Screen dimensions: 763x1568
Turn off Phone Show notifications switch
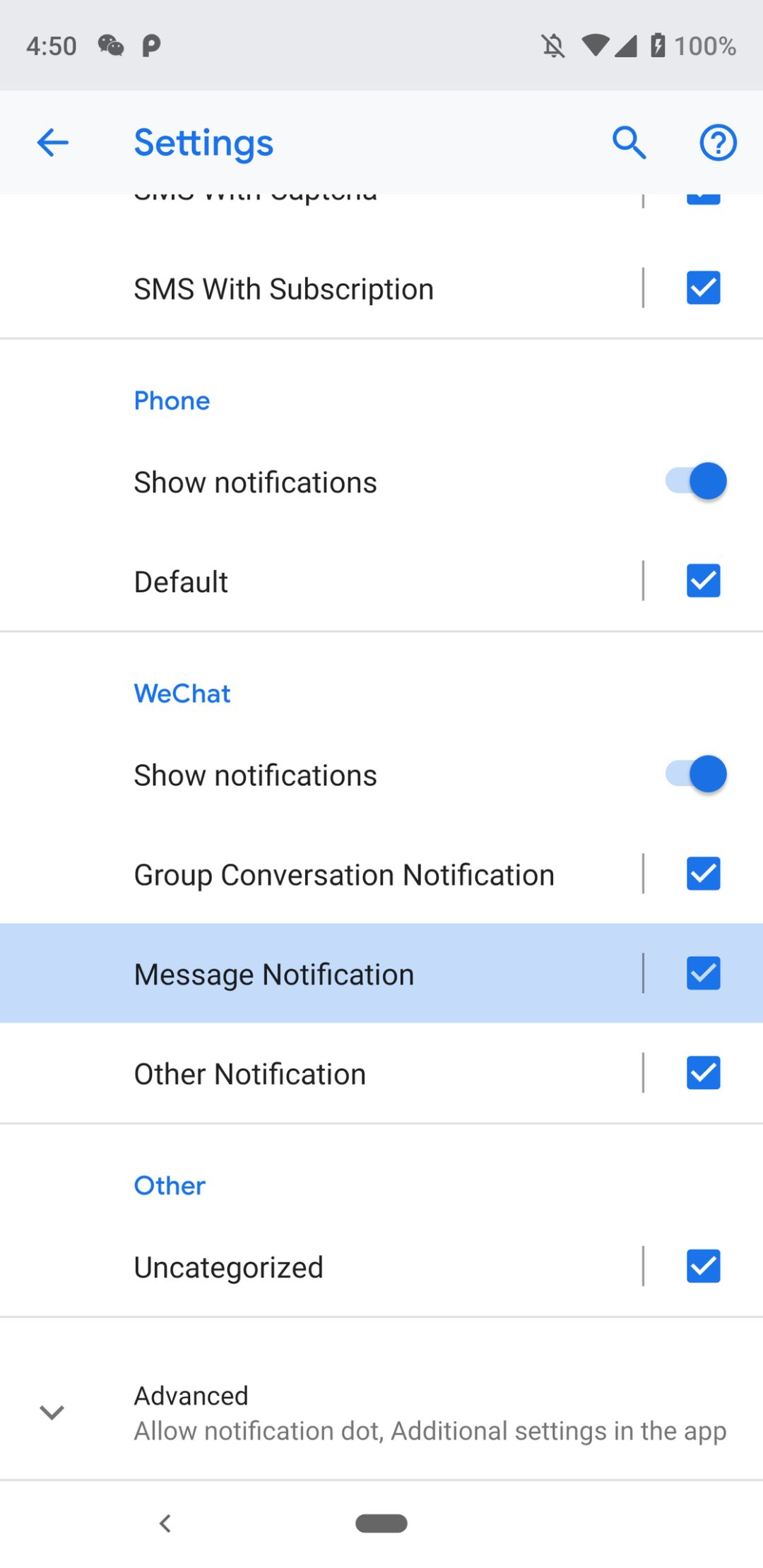(x=696, y=482)
